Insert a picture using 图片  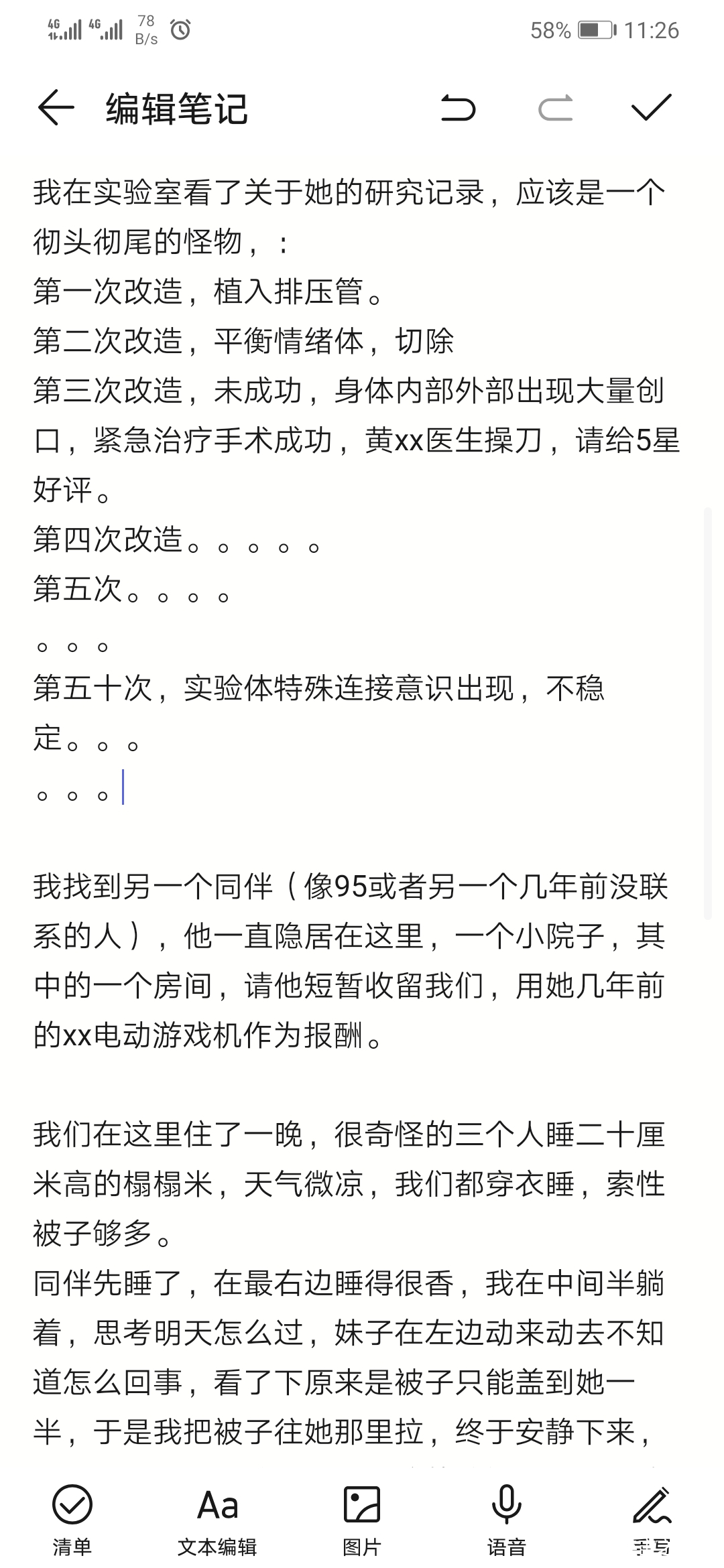click(x=362, y=1519)
